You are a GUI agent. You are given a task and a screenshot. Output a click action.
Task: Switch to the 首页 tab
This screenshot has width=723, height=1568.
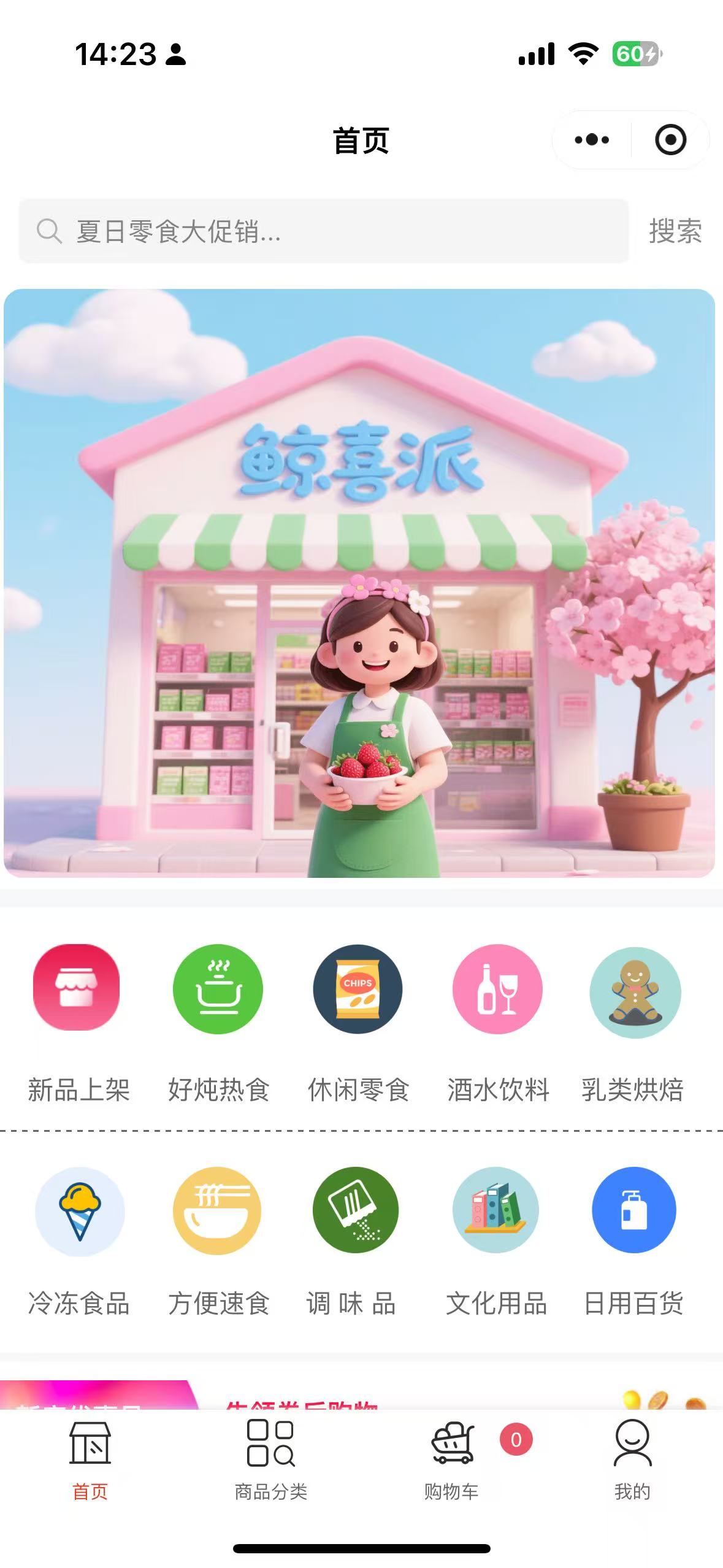[90, 1460]
